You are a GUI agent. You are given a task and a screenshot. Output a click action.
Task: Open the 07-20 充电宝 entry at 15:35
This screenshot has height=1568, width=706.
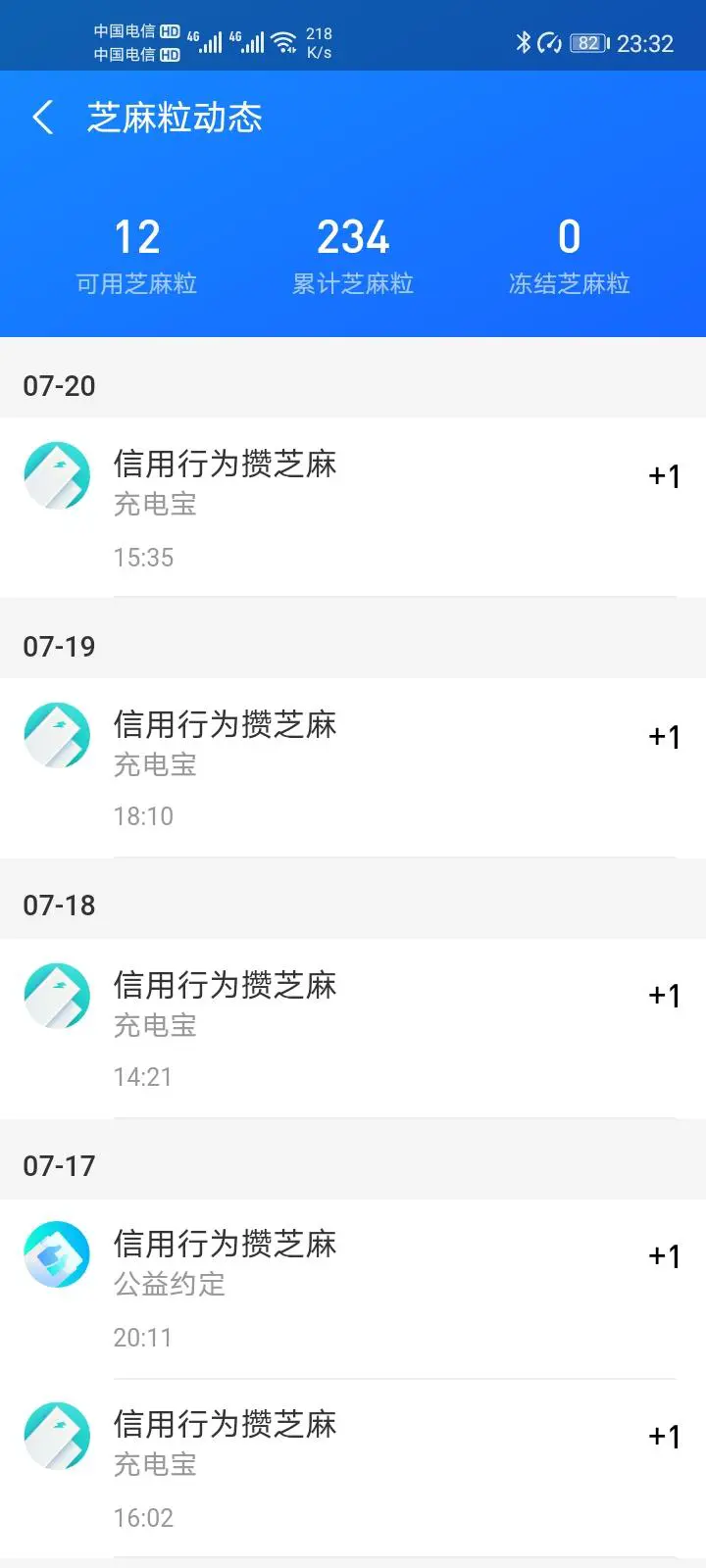(353, 507)
